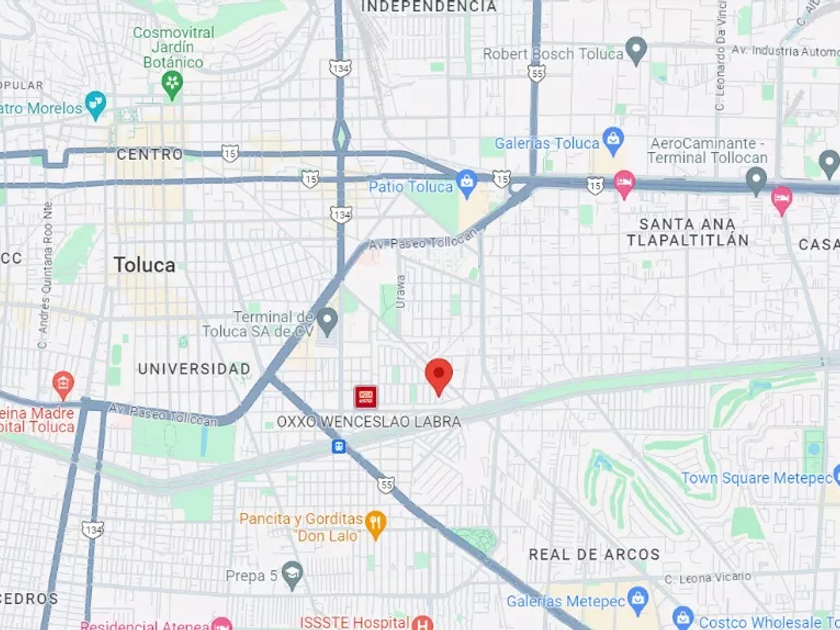Tap the red dropped location pin
840x630 pixels.
point(439,377)
